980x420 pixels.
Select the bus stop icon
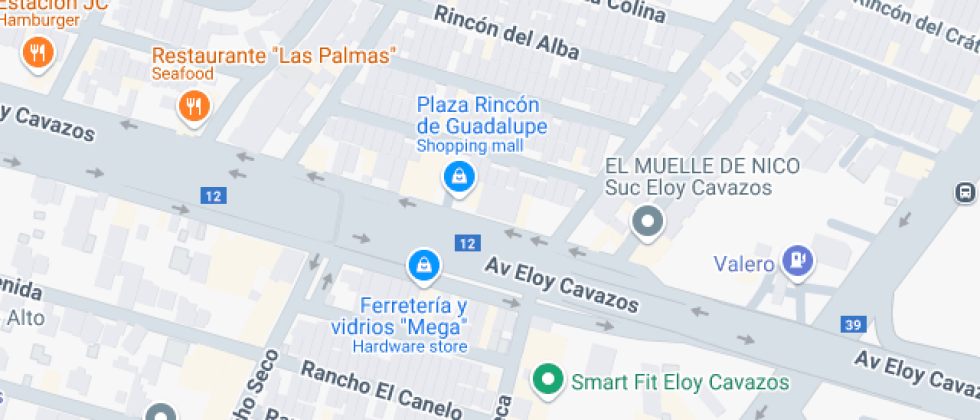pos(965,192)
